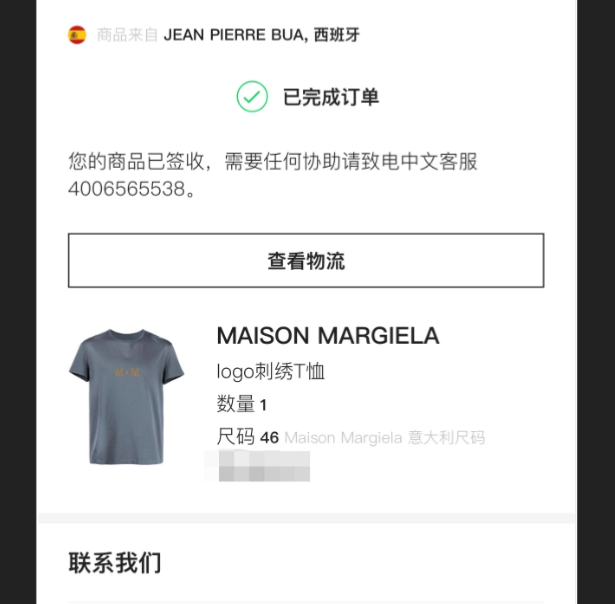Open the Maison Margiela T-shirt product image
Screen dimensions: 615x604
127,396
